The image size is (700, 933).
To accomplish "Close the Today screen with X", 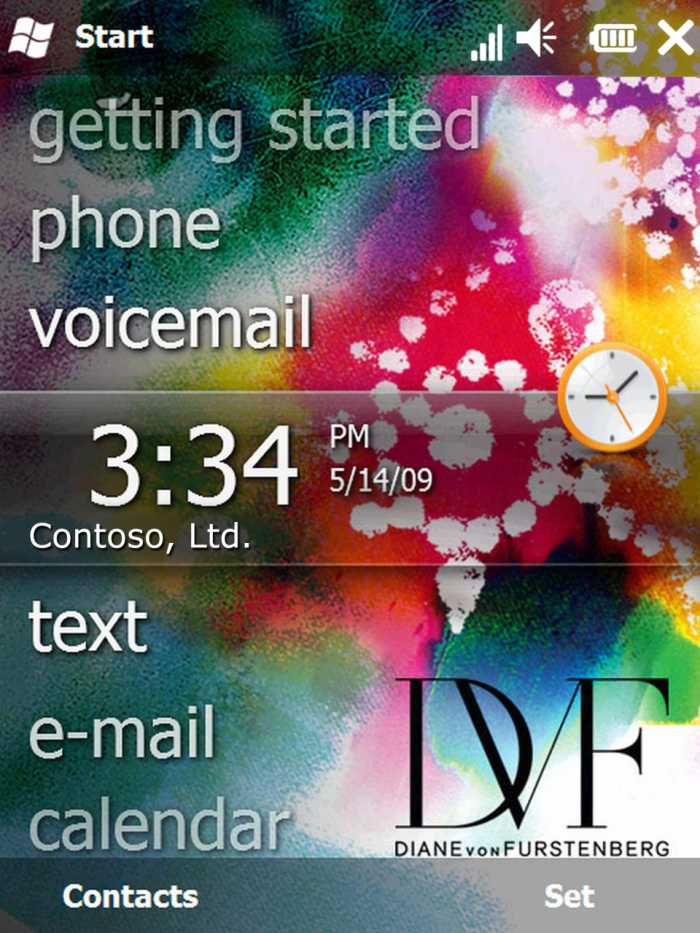I will (x=675, y=38).
